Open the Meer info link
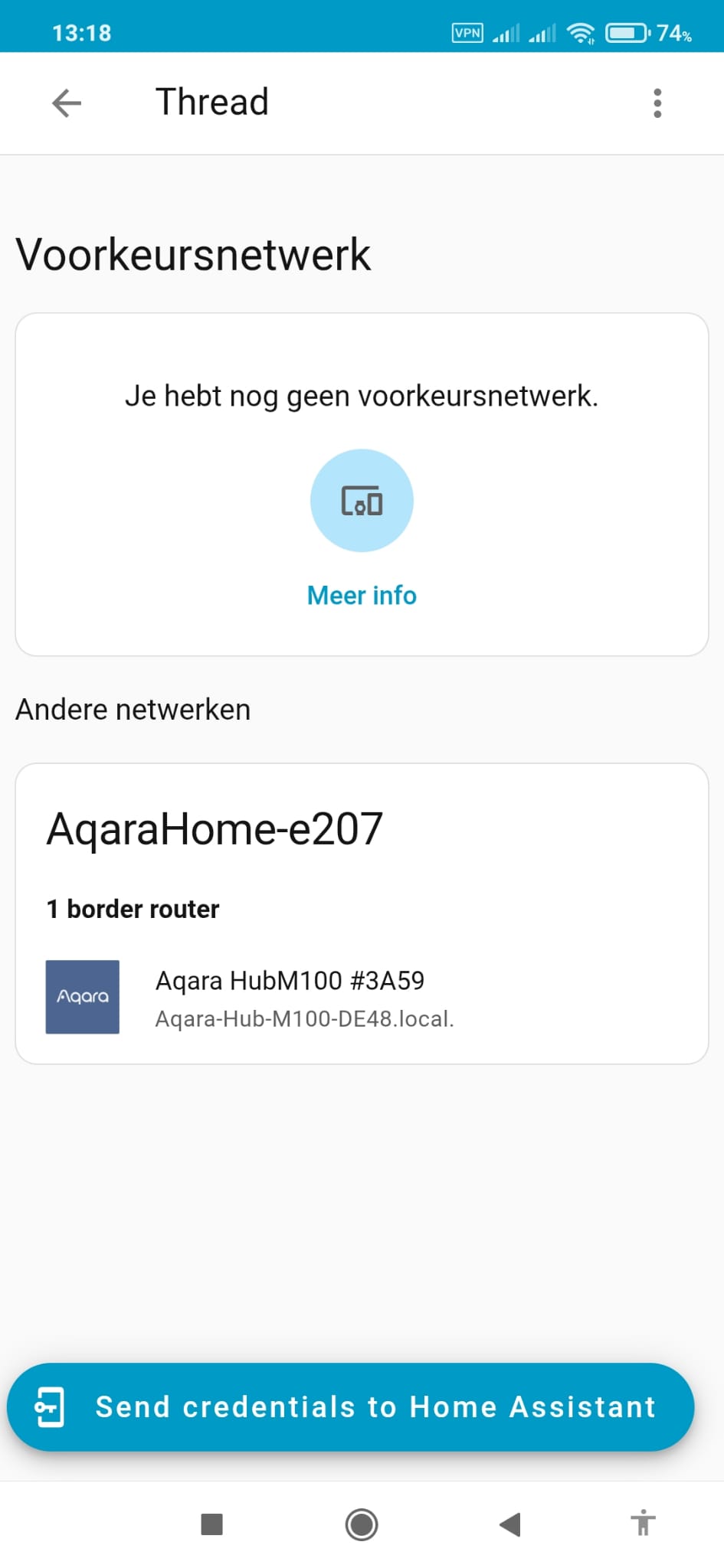The width and height of the screenshot is (724, 1568). (x=362, y=595)
